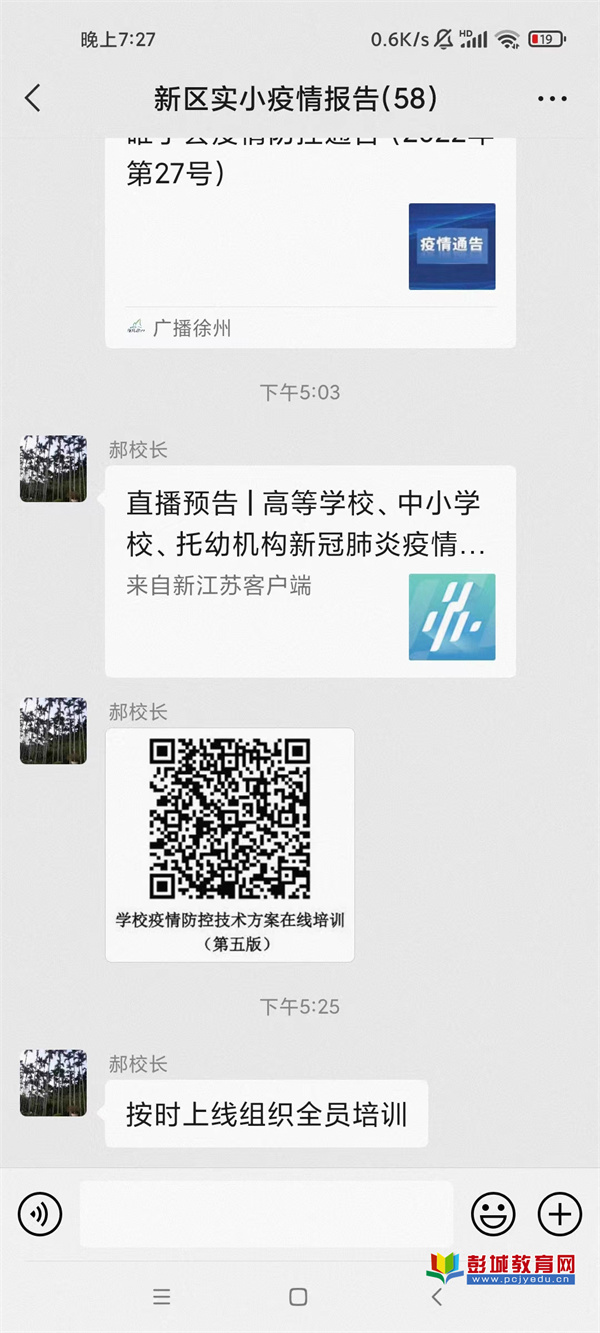
Task: Open the 广播徐州 shared article card
Action: 310,240
